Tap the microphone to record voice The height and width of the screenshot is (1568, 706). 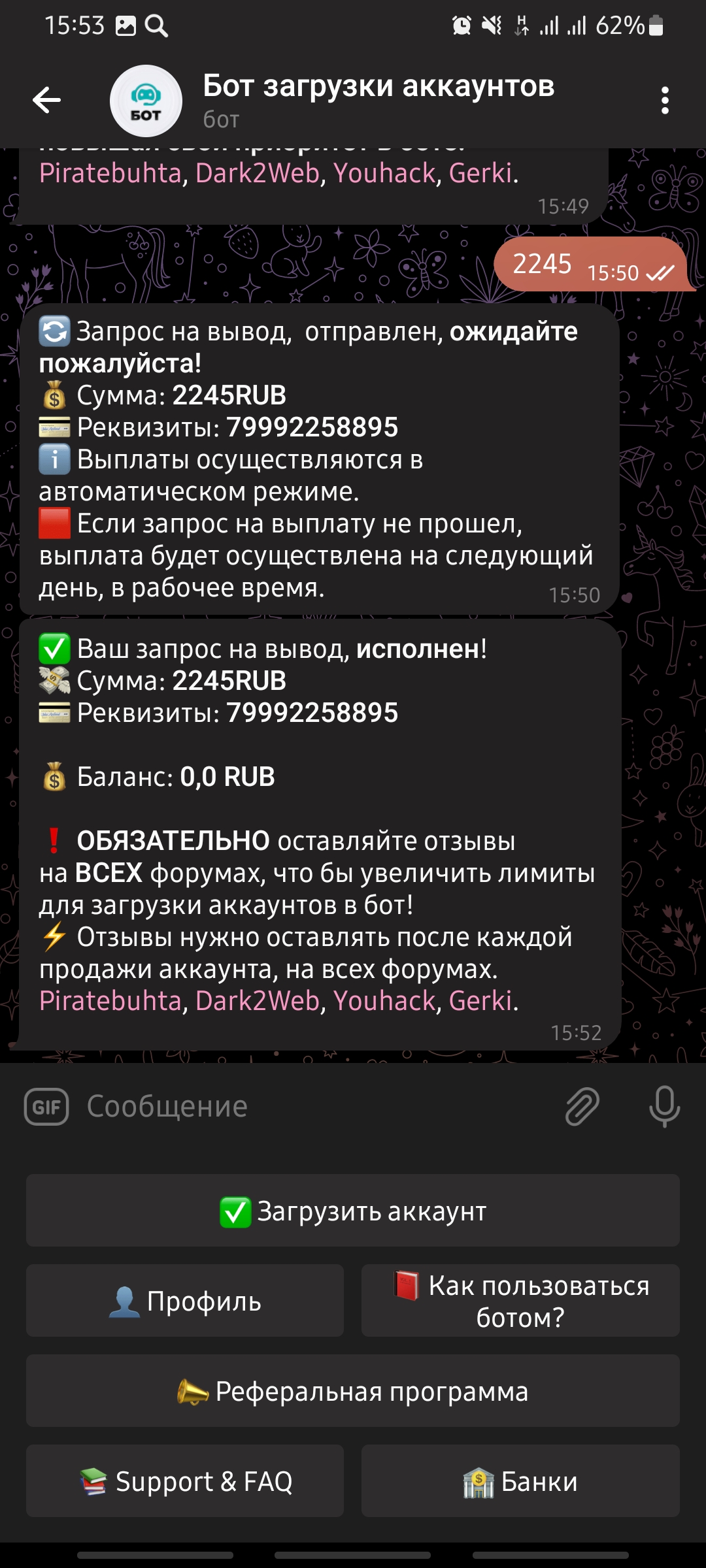664,1107
